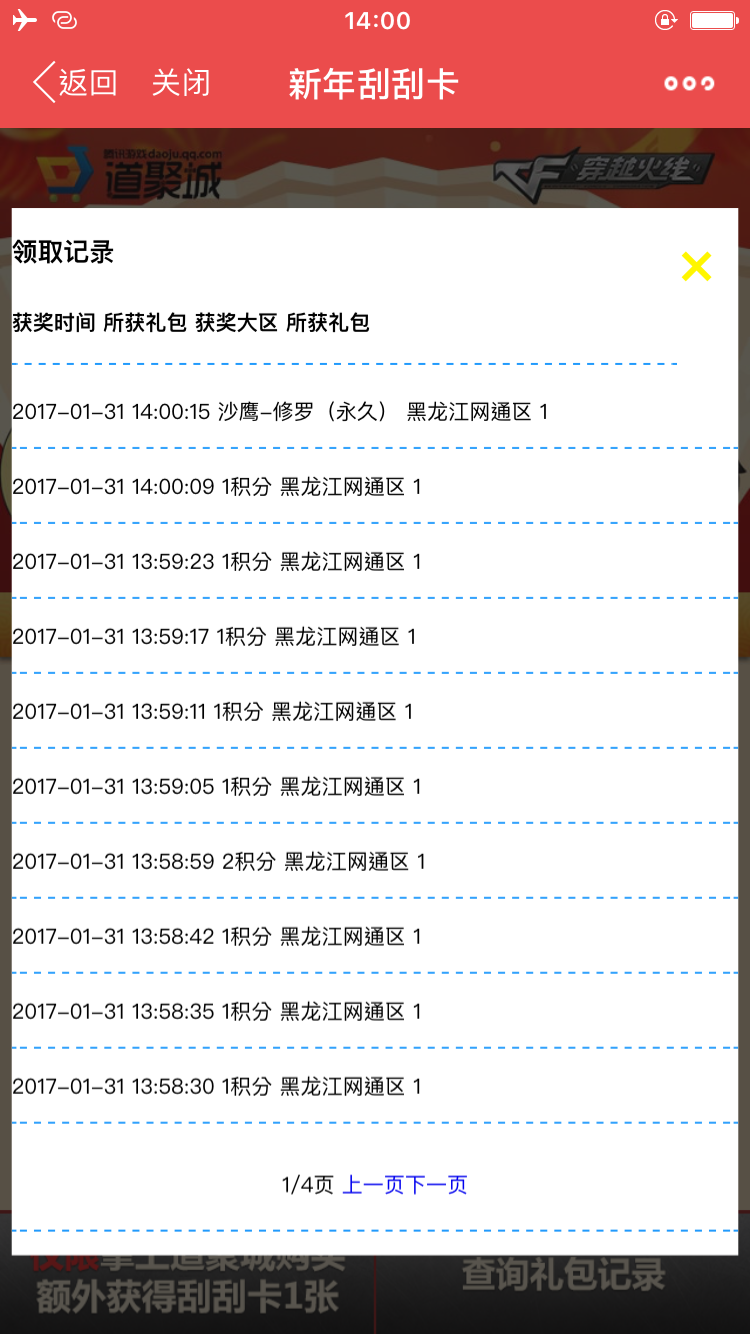This screenshot has width=750, height=1334.
Task: Go back using the 返回 button
Action: click(x=75, y=83)
